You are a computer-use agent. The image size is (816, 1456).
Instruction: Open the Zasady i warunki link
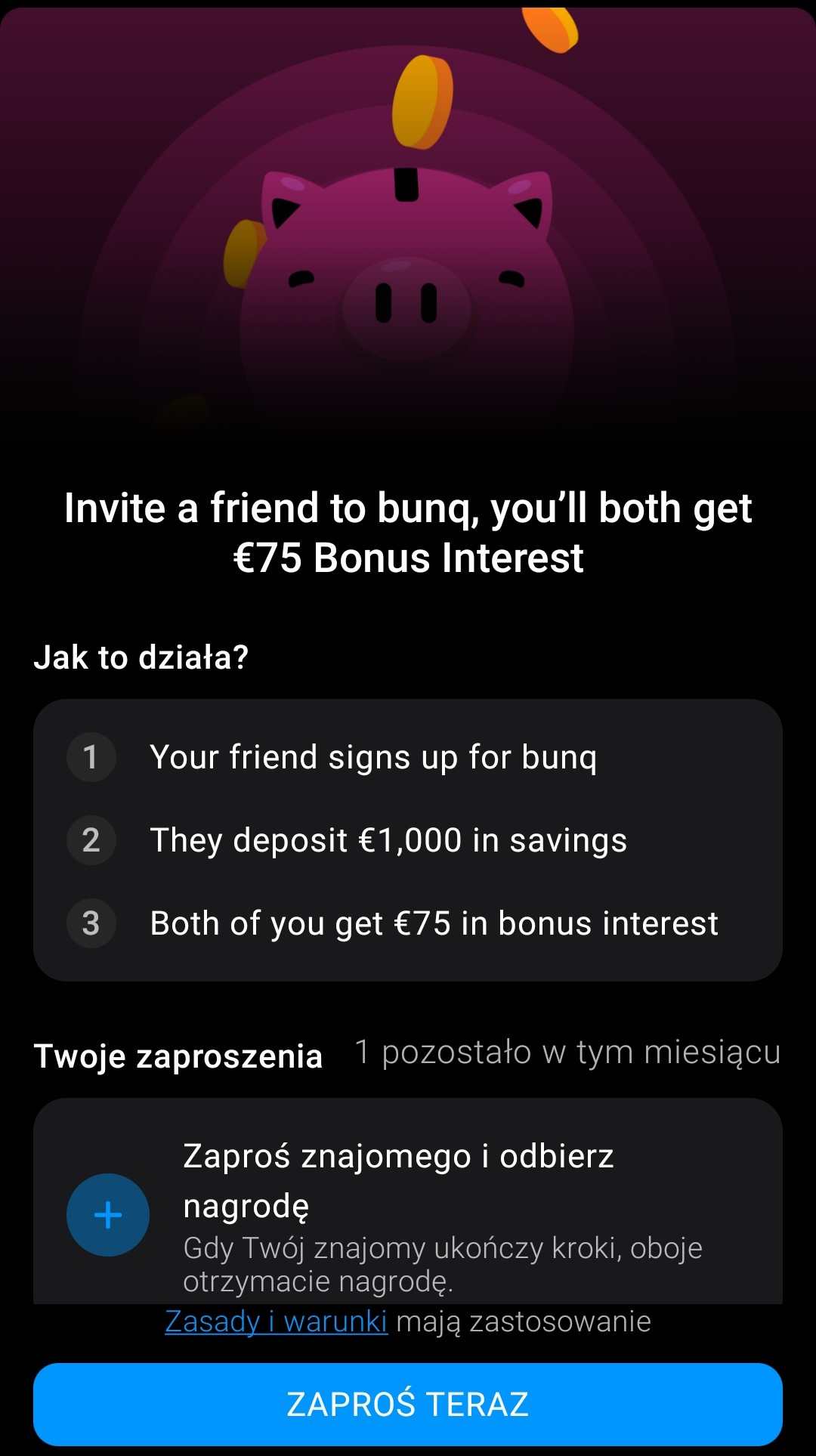point(276,1322)
